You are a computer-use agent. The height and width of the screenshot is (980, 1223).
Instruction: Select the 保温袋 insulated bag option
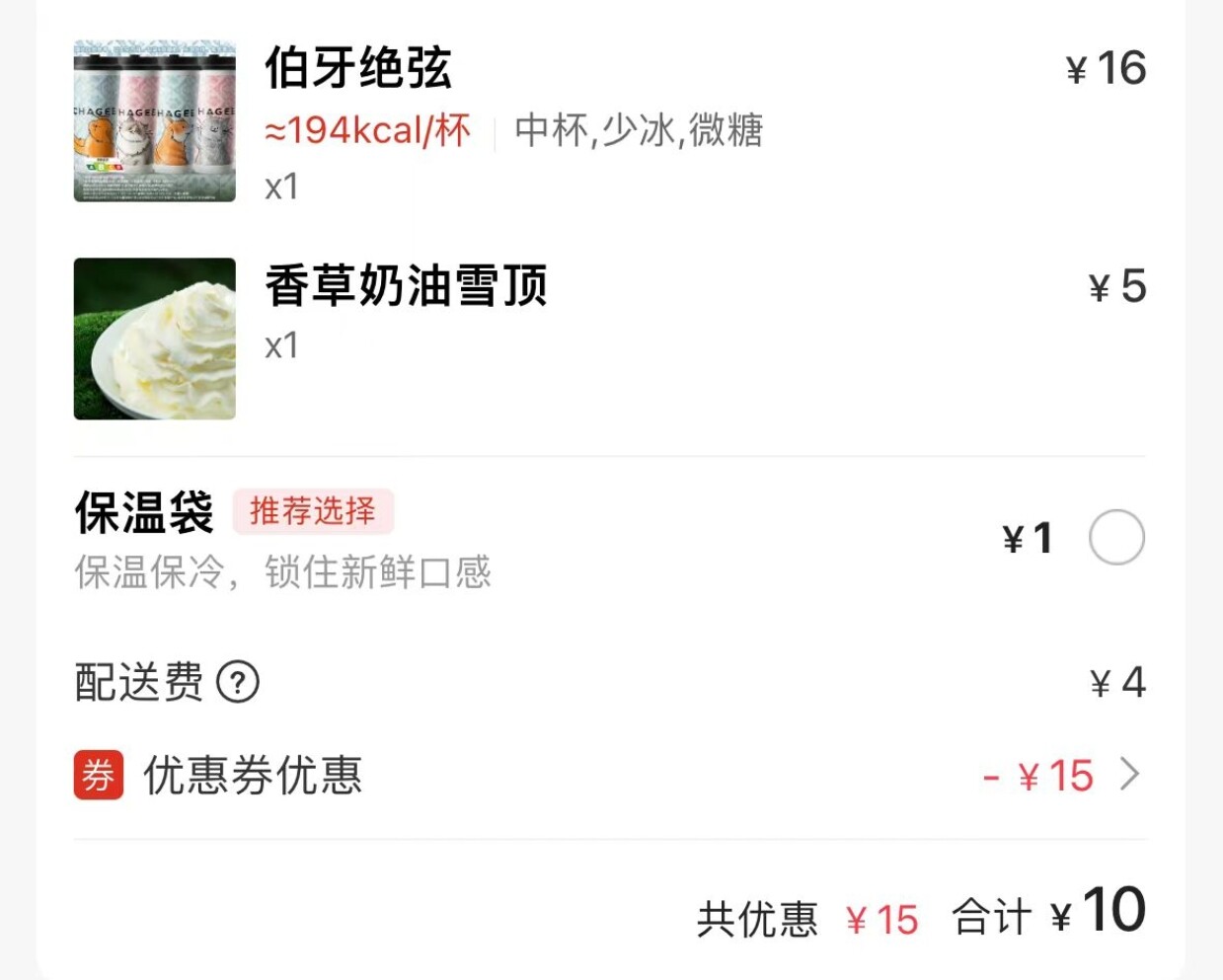point(1116,538)
